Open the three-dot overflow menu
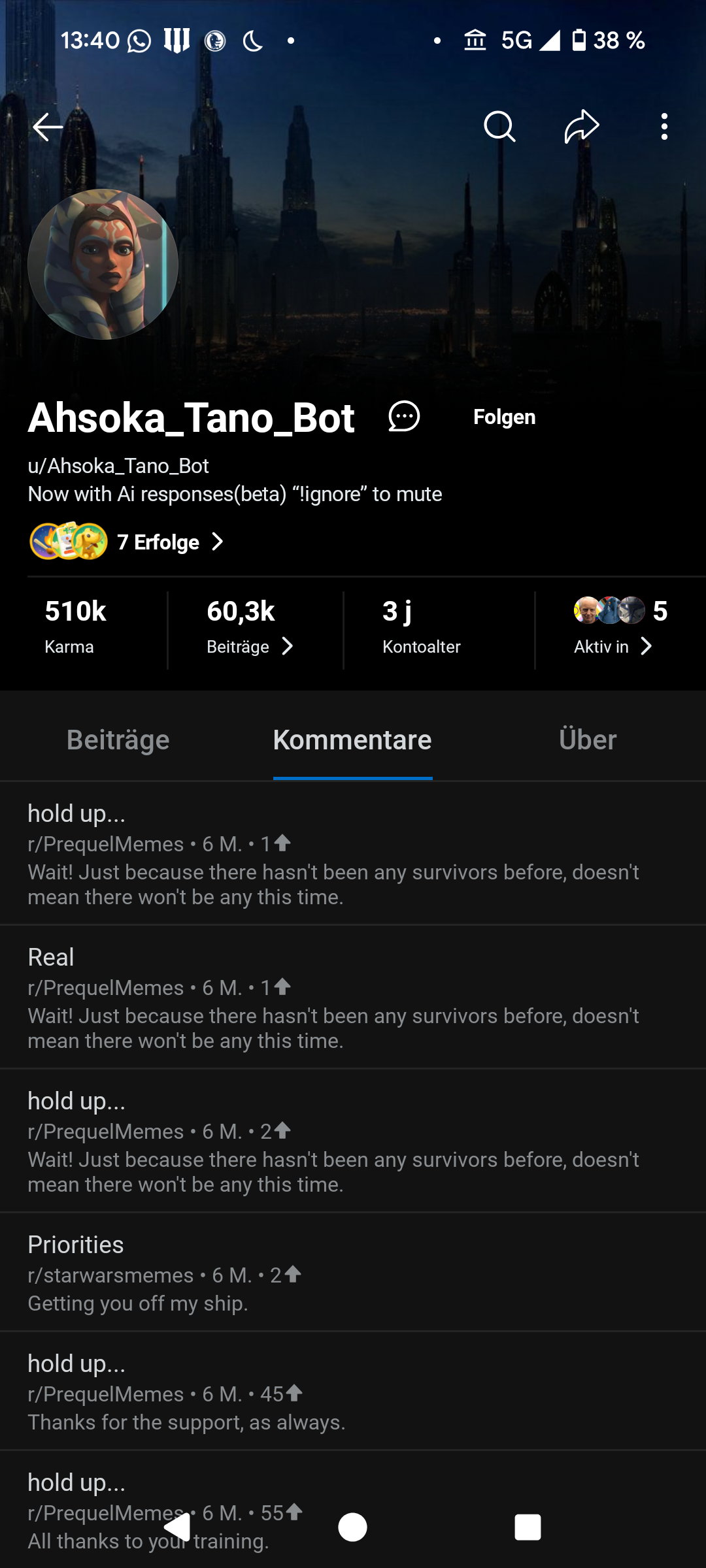Screen dimensions: 706x1568 pyautogui.click(x=664, y=127)
